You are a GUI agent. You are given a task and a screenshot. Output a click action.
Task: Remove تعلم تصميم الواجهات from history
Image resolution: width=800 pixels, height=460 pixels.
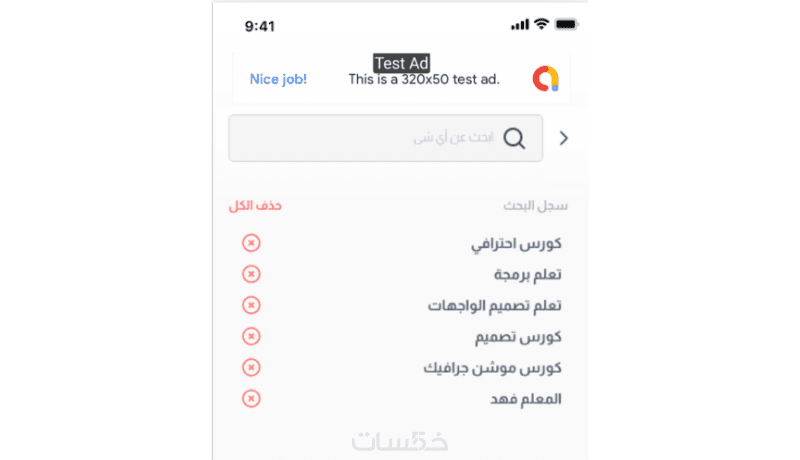[x=251, y=305]
